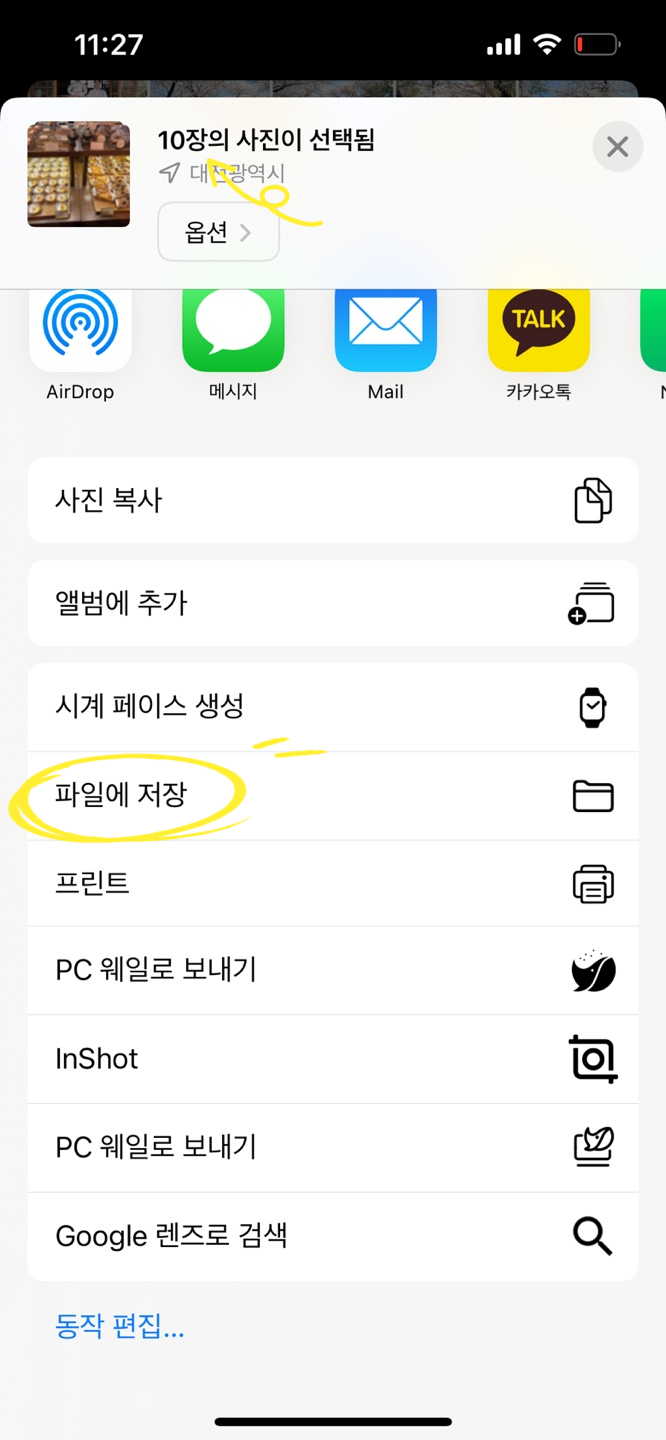Share via AirDrop
The image size is (666, 1440).
(x=80, y=343)
